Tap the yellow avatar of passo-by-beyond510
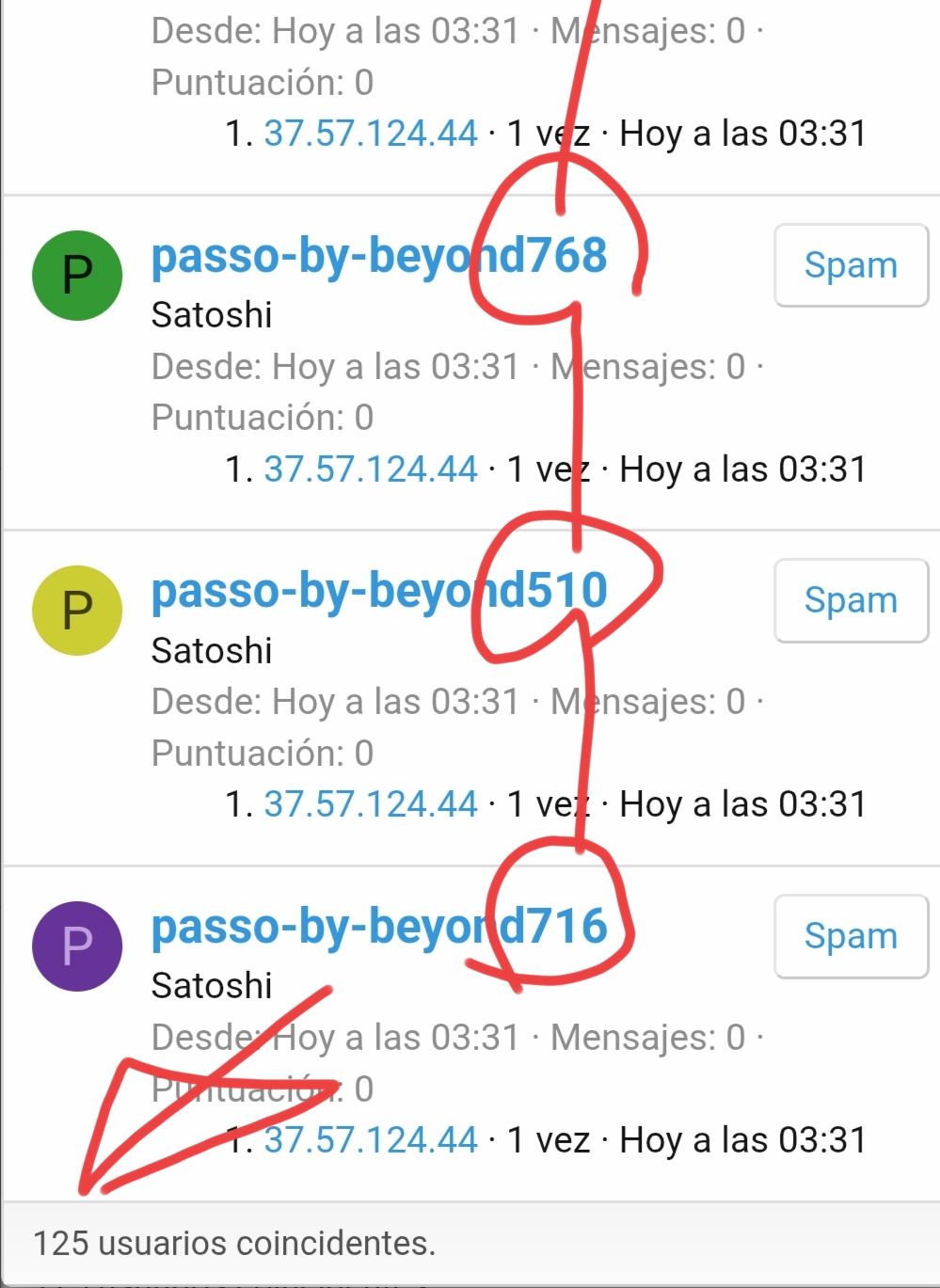Screen dimensions: 940x1288 tap(77, 611)
